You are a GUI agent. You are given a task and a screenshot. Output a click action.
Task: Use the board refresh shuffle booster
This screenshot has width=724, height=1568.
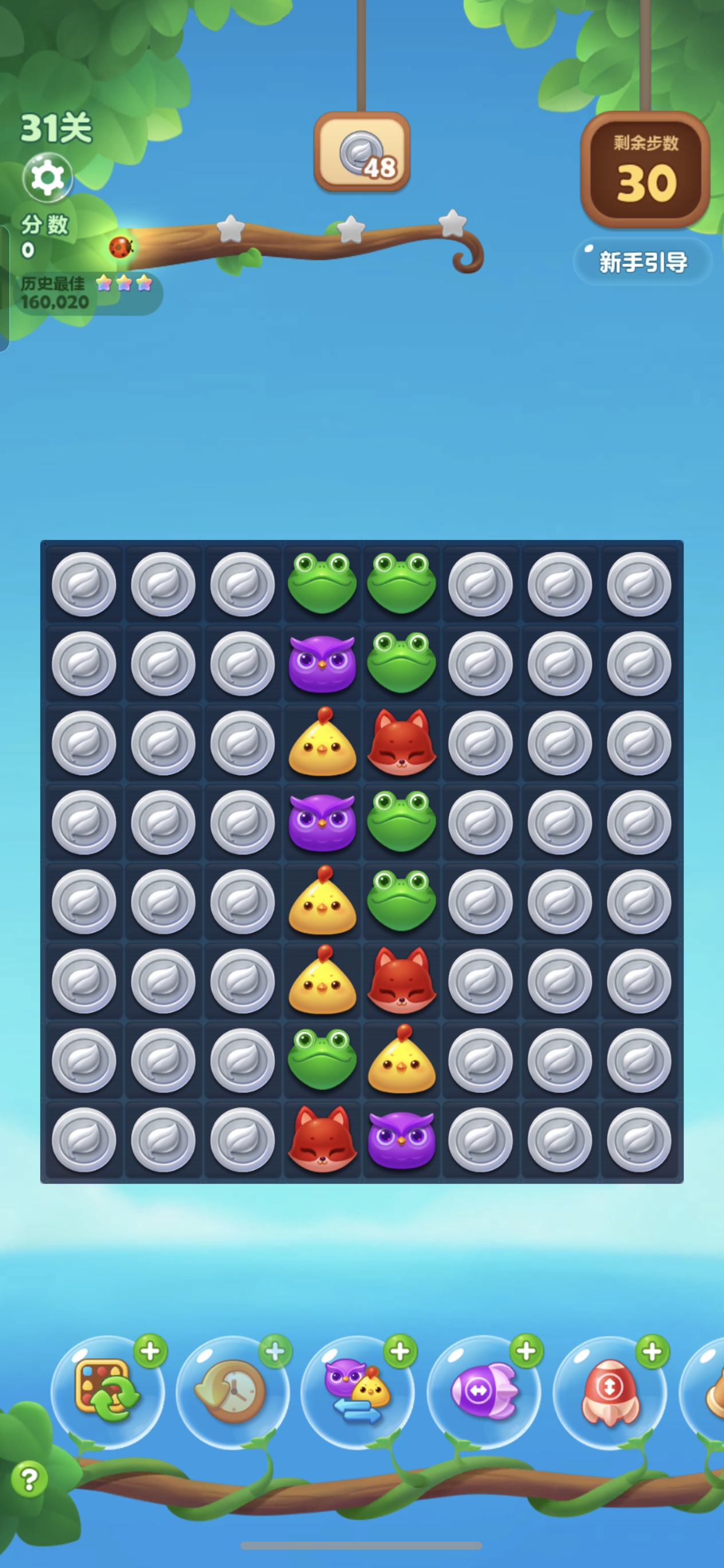[x=107, y=1391]
